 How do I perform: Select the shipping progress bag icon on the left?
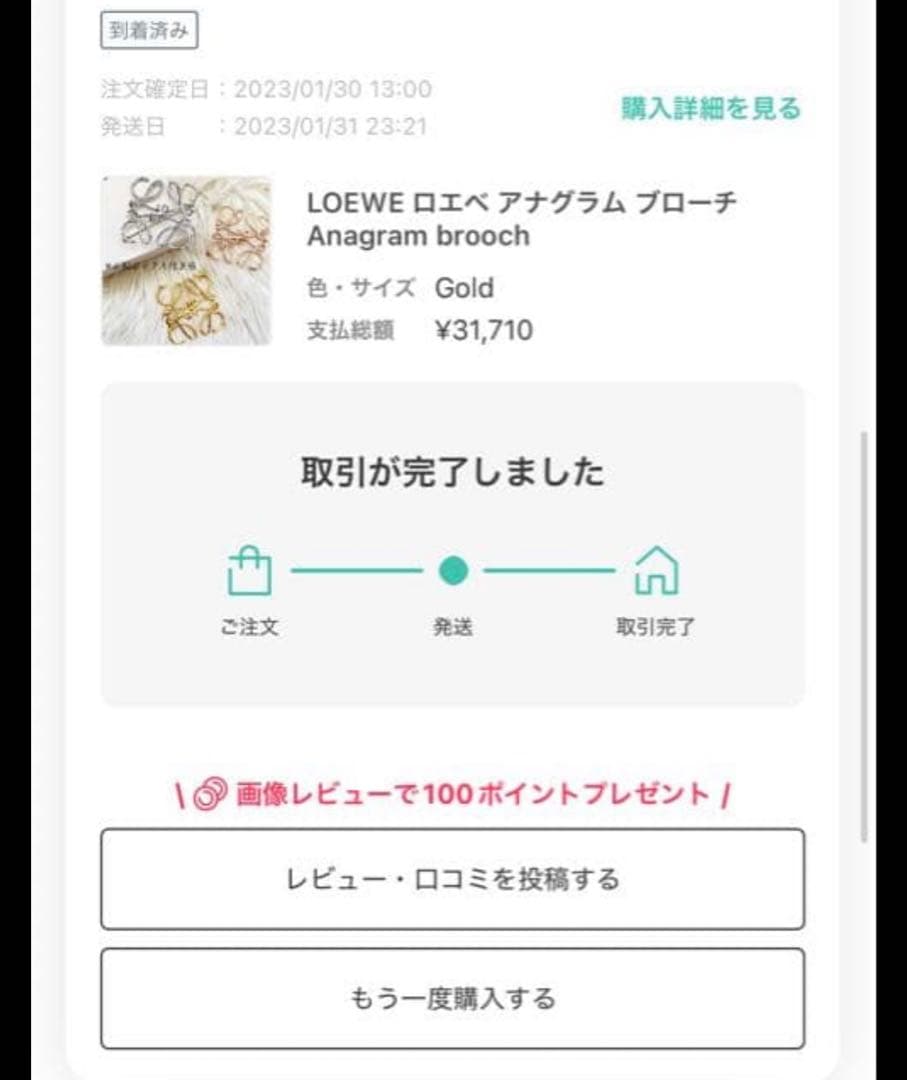coord(250,568)
